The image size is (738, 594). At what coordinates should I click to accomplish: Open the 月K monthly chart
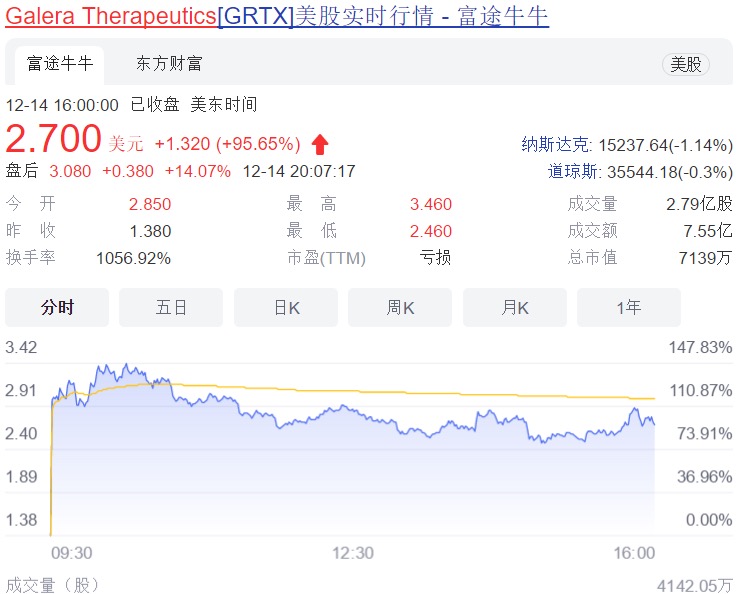tap(514, 308)
